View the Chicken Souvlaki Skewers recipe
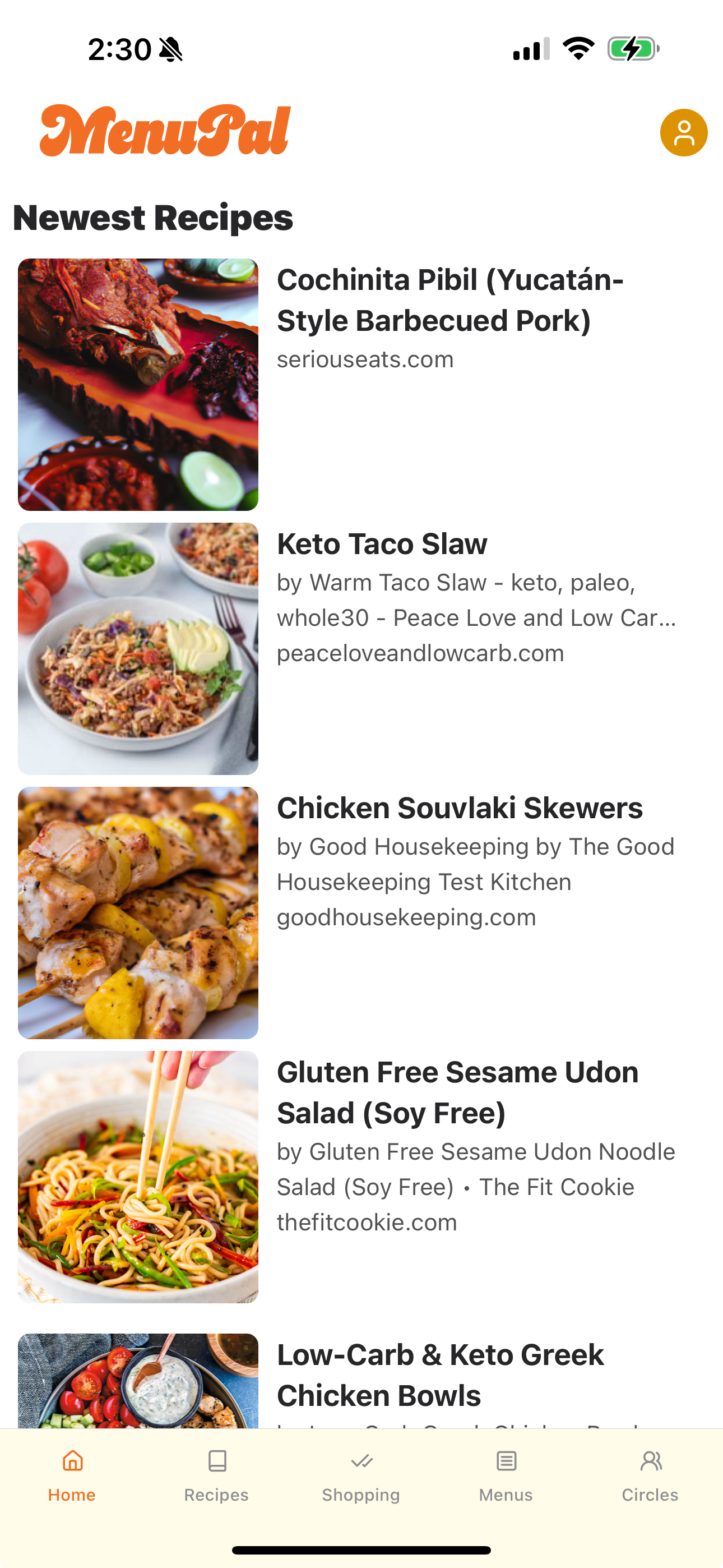Screen dimensions: 723x1568 click(460, 808)
